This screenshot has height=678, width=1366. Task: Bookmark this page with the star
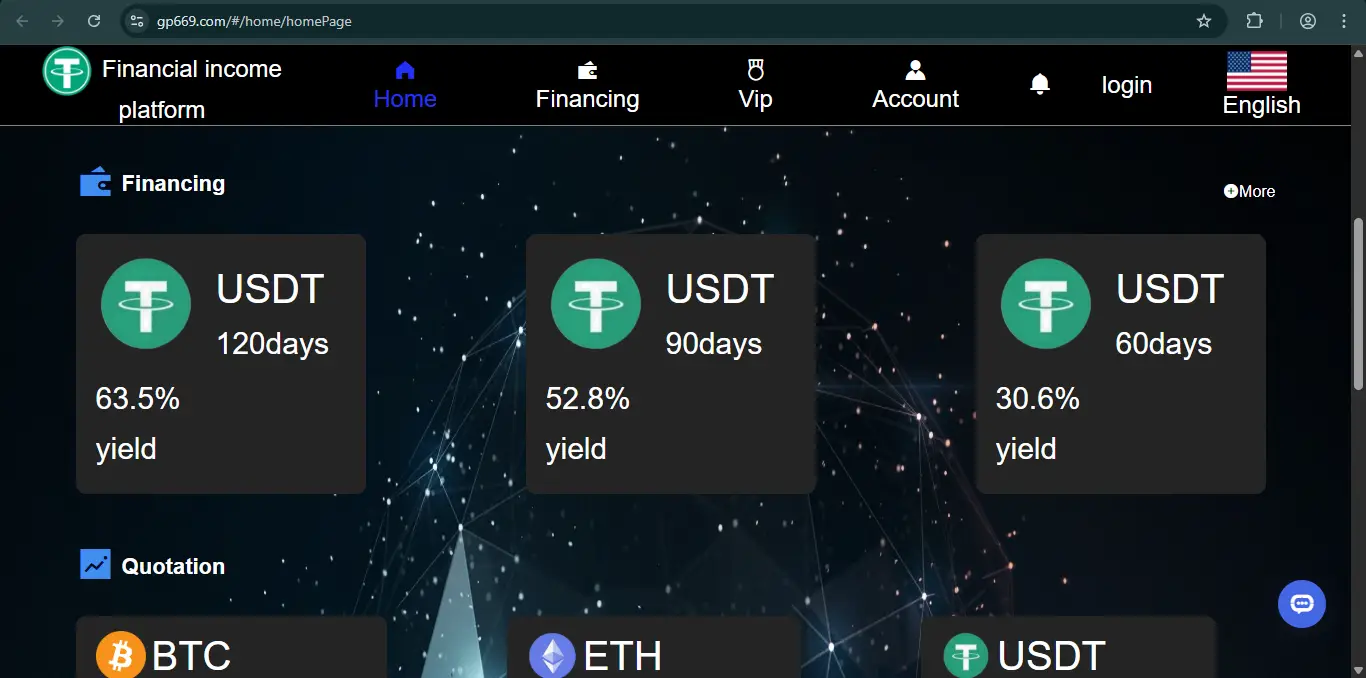[x=1204, y=21]
